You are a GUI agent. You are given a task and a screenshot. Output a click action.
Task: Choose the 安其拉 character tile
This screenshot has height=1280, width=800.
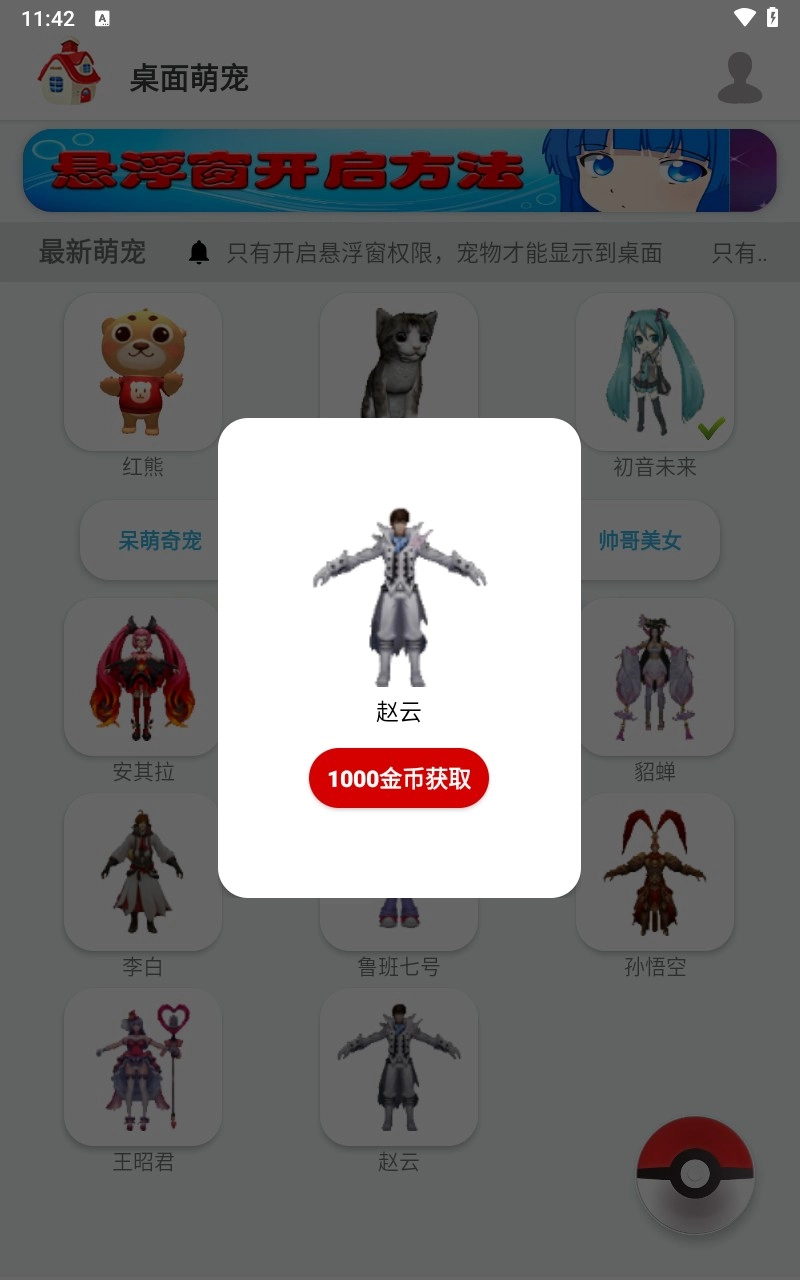point(143,677)
